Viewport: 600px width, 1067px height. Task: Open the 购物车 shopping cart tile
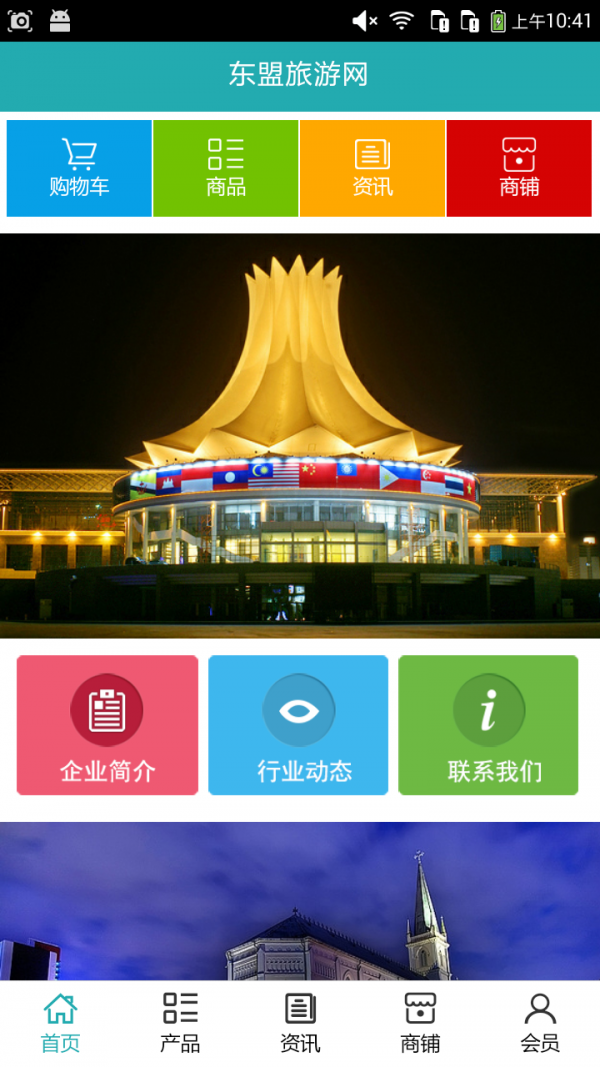(x=79, y=168)
